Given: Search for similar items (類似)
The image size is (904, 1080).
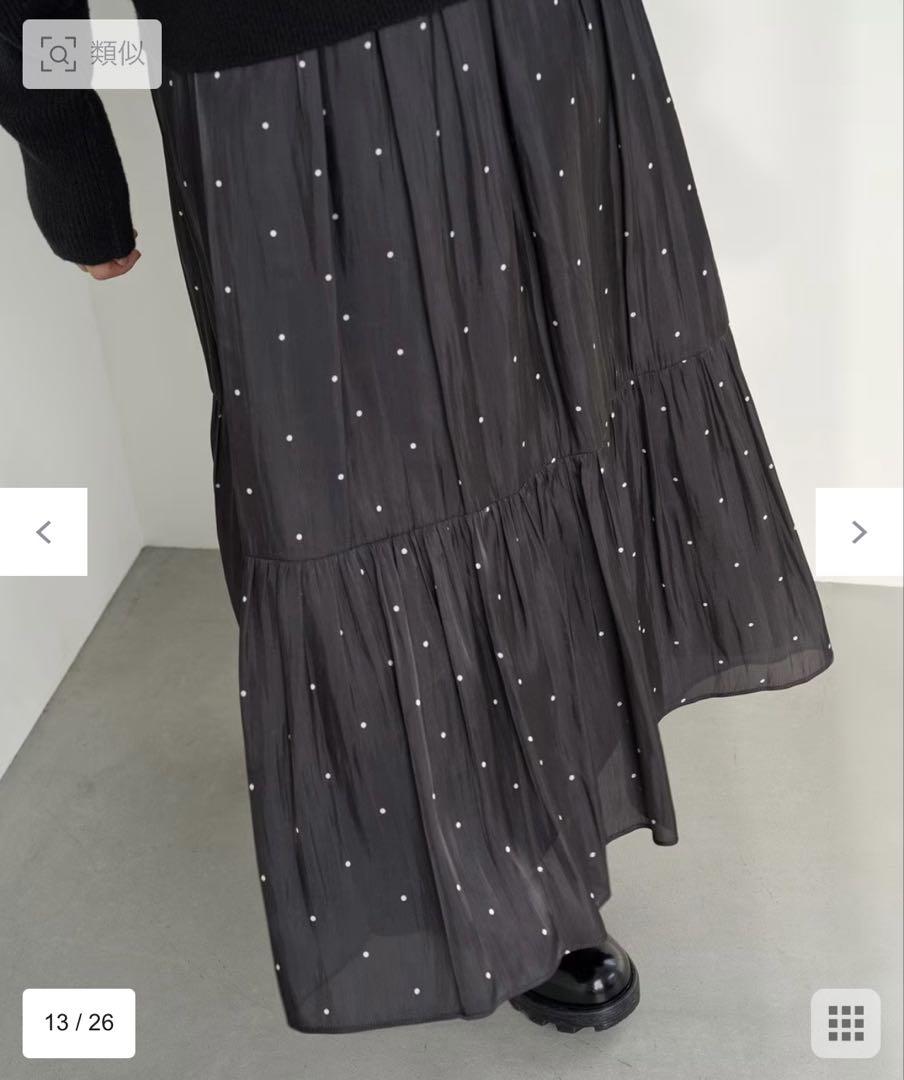Looking at the screenshot, I should pos(92,54).
